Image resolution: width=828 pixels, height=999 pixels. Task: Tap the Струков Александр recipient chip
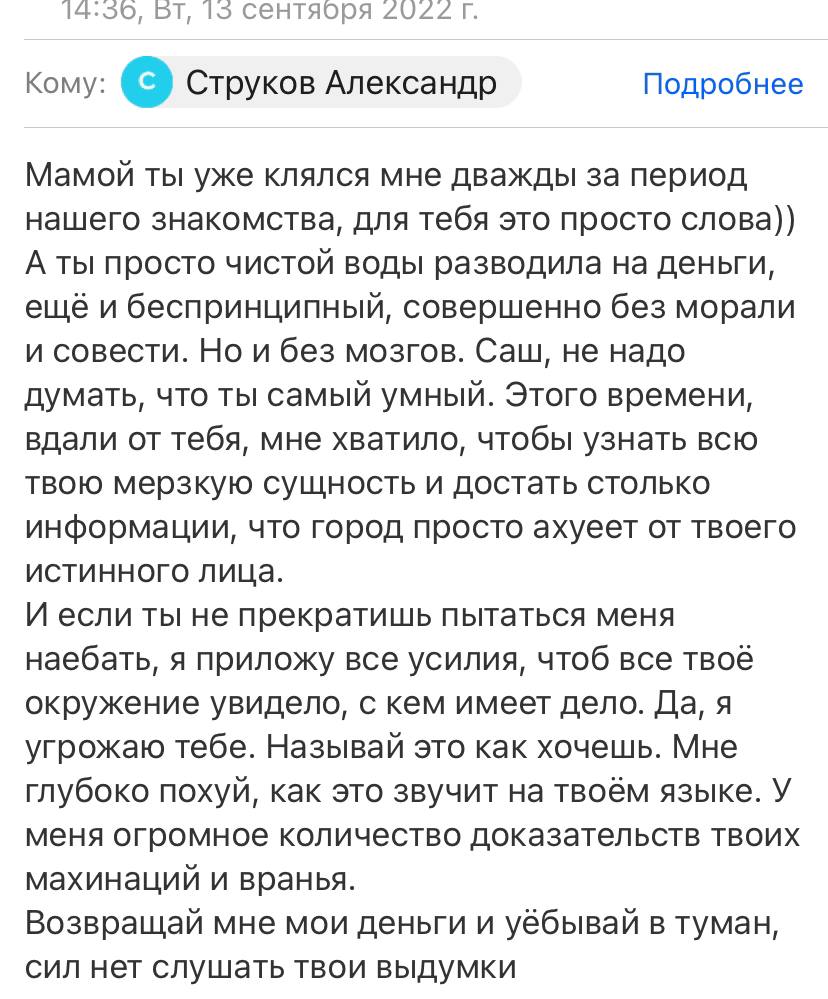320,83
